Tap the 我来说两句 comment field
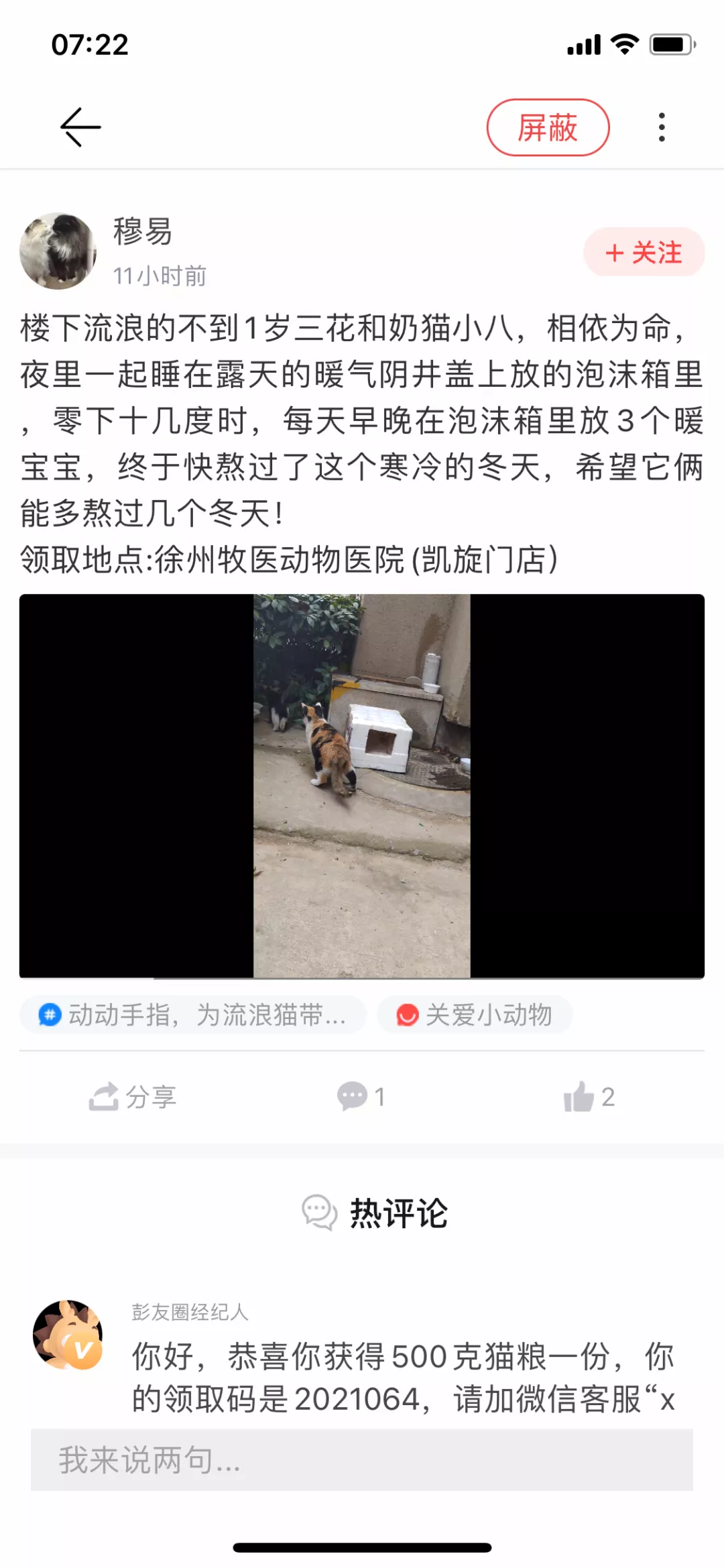This screenshot has width=724, height=1568. click(x=362, y=1460)
